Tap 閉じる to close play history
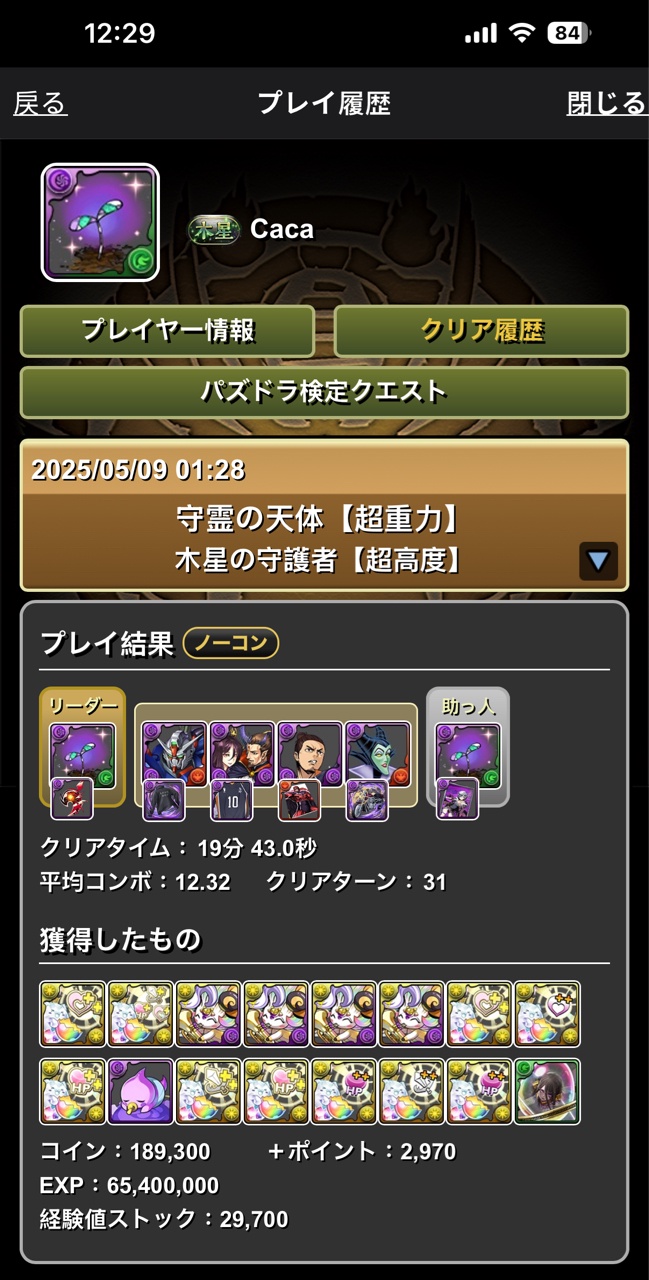 (x=607, y=103)
